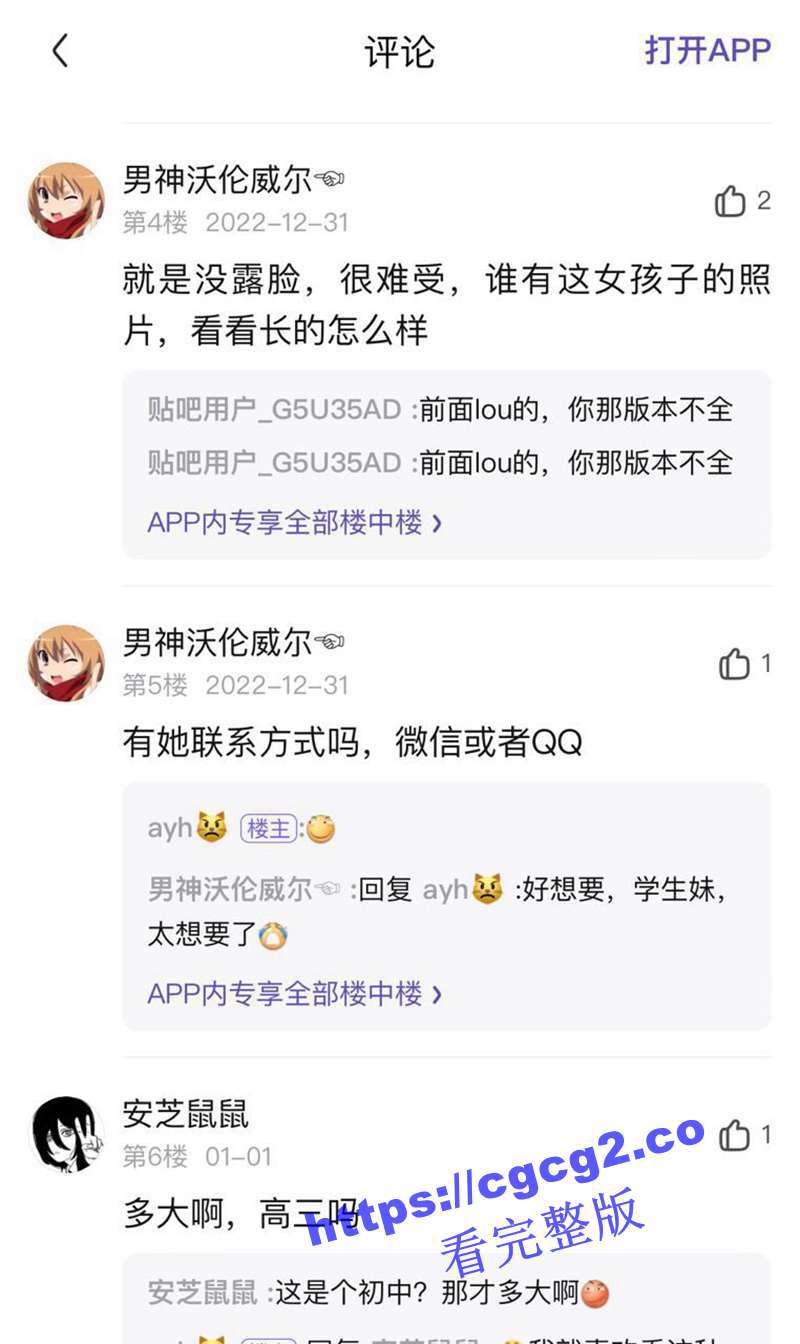The width and height of the screenshot is (800, 1344).
Task: Like the 第6楼 comment by 安芝鼠鼠
Action: click(x=735, y=1136)
